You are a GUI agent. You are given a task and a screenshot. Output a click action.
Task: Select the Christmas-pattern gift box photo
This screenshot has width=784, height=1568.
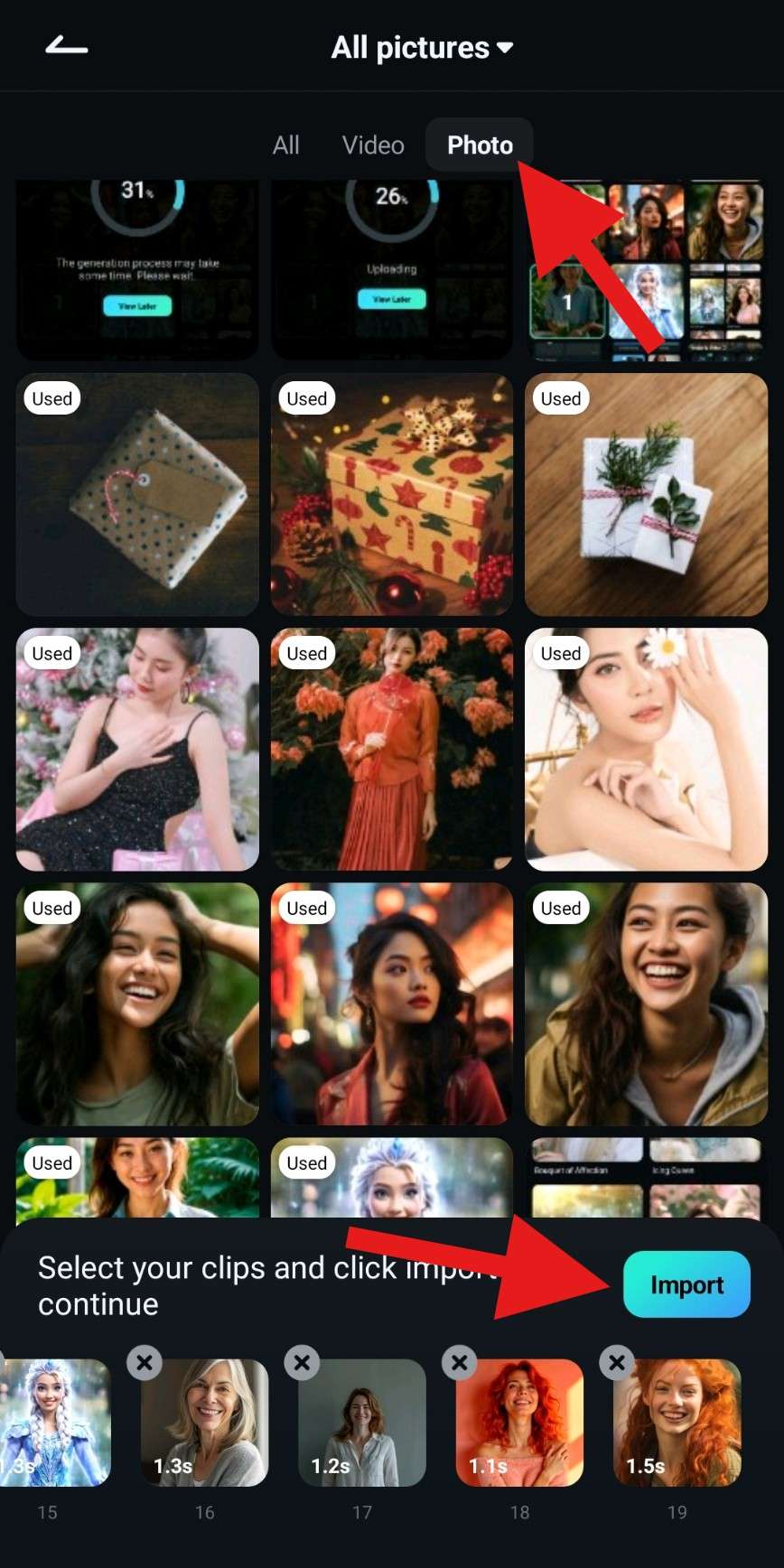coord(392,494)
